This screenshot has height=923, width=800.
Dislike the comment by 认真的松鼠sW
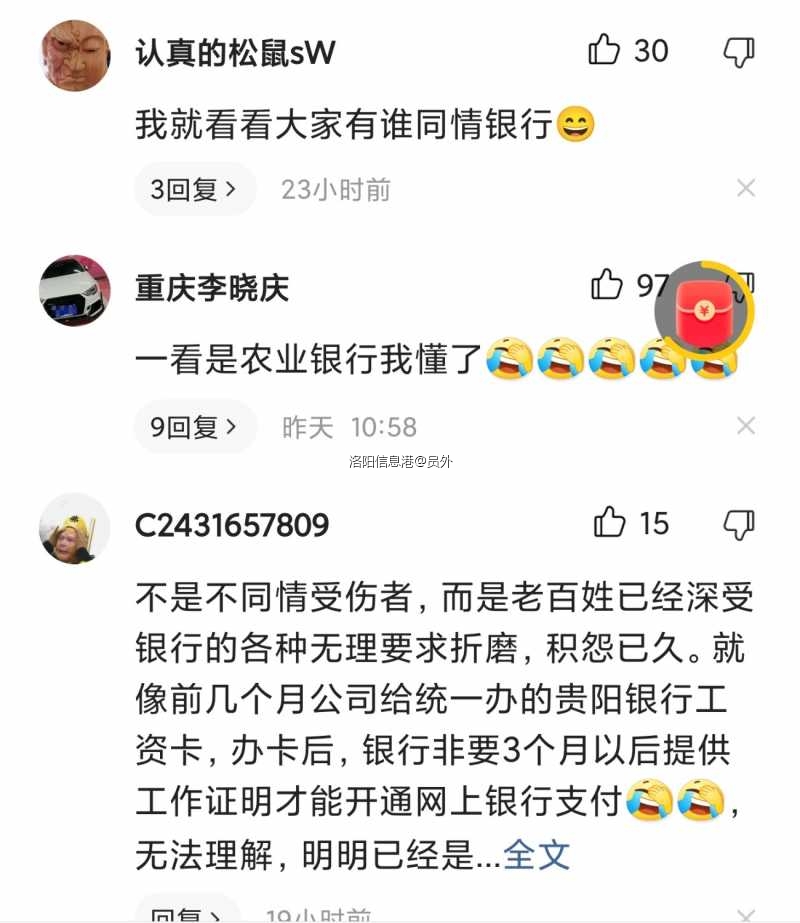coord(738,51)
